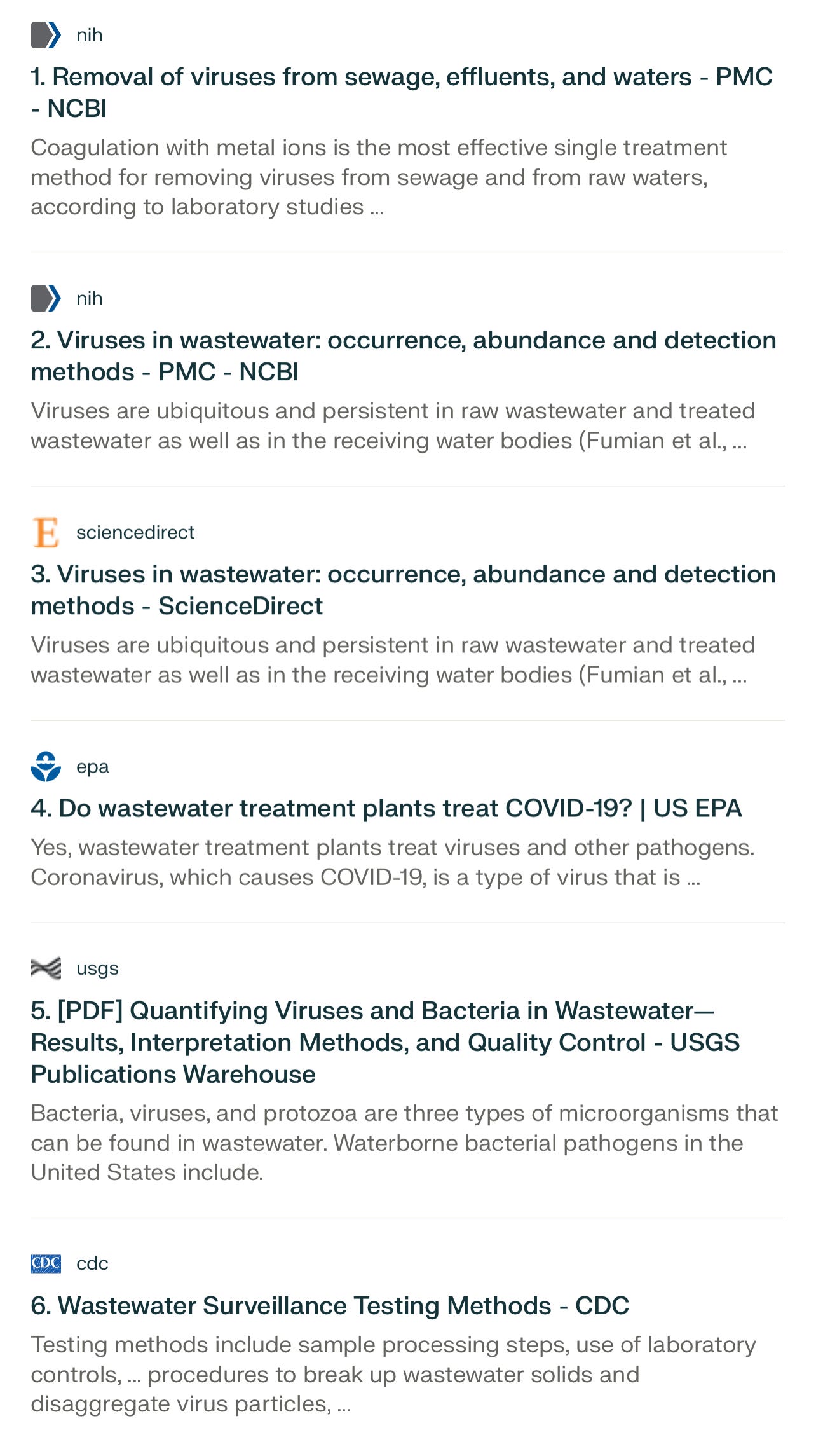Open the CDC Wastewater Surveillance Testing Methods result

(330, 1305)
